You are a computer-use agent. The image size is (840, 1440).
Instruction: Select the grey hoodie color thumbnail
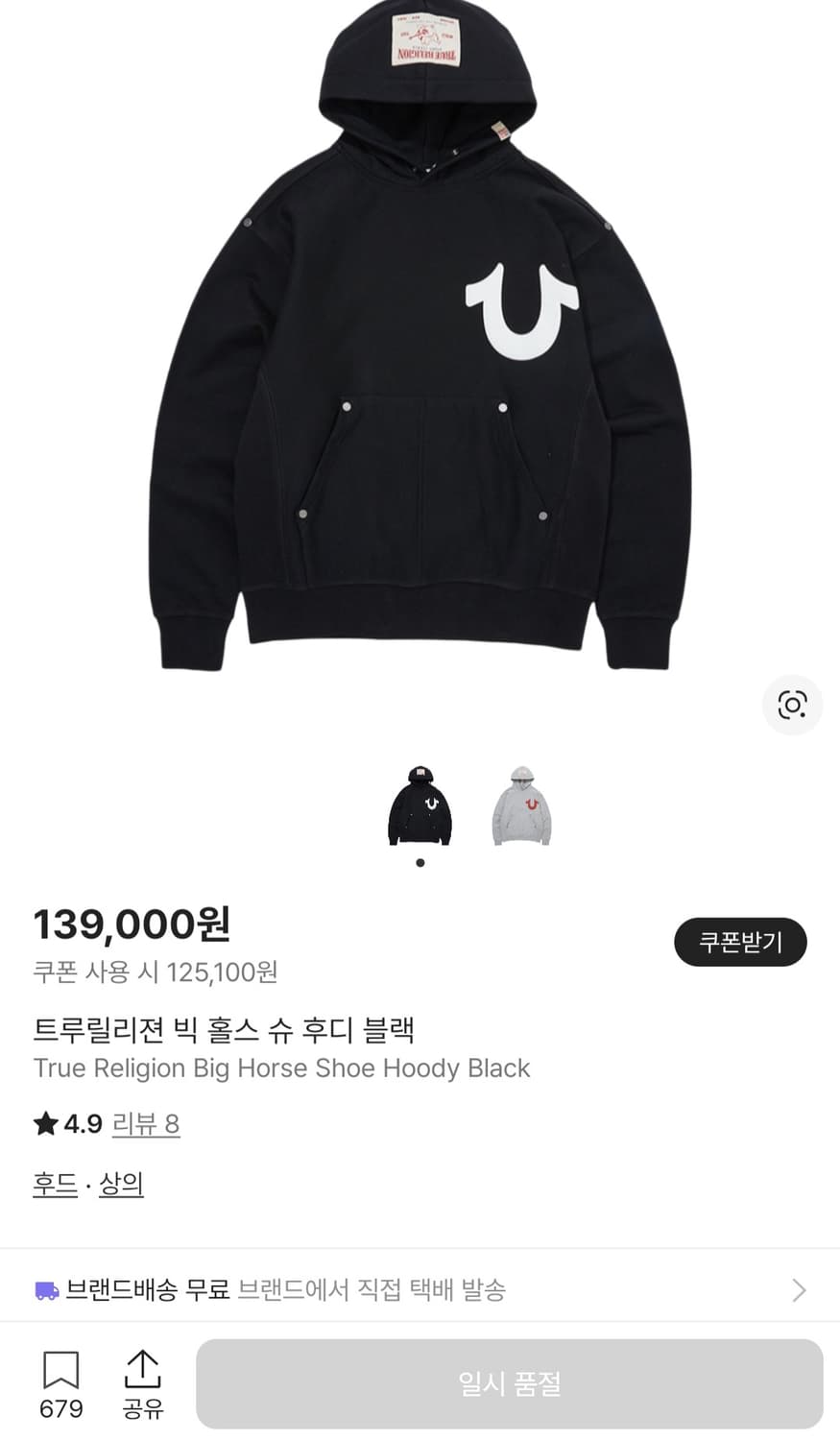[520, 806]
